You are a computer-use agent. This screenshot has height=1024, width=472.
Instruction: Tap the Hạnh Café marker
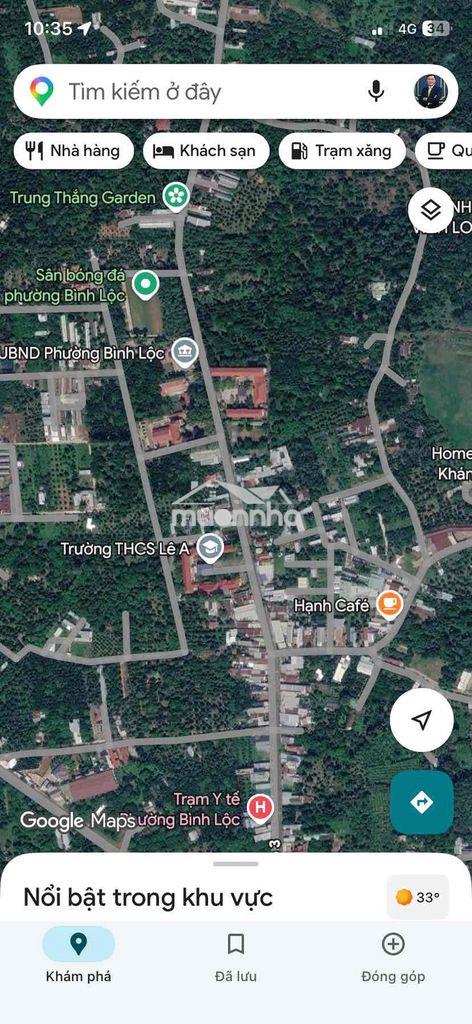pos(389,605)
